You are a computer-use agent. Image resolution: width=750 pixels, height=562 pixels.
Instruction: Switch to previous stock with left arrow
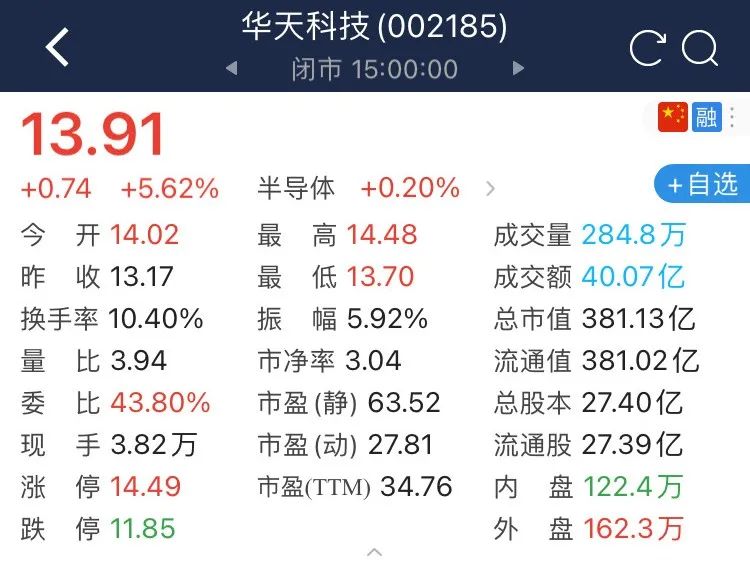[232, 68]
